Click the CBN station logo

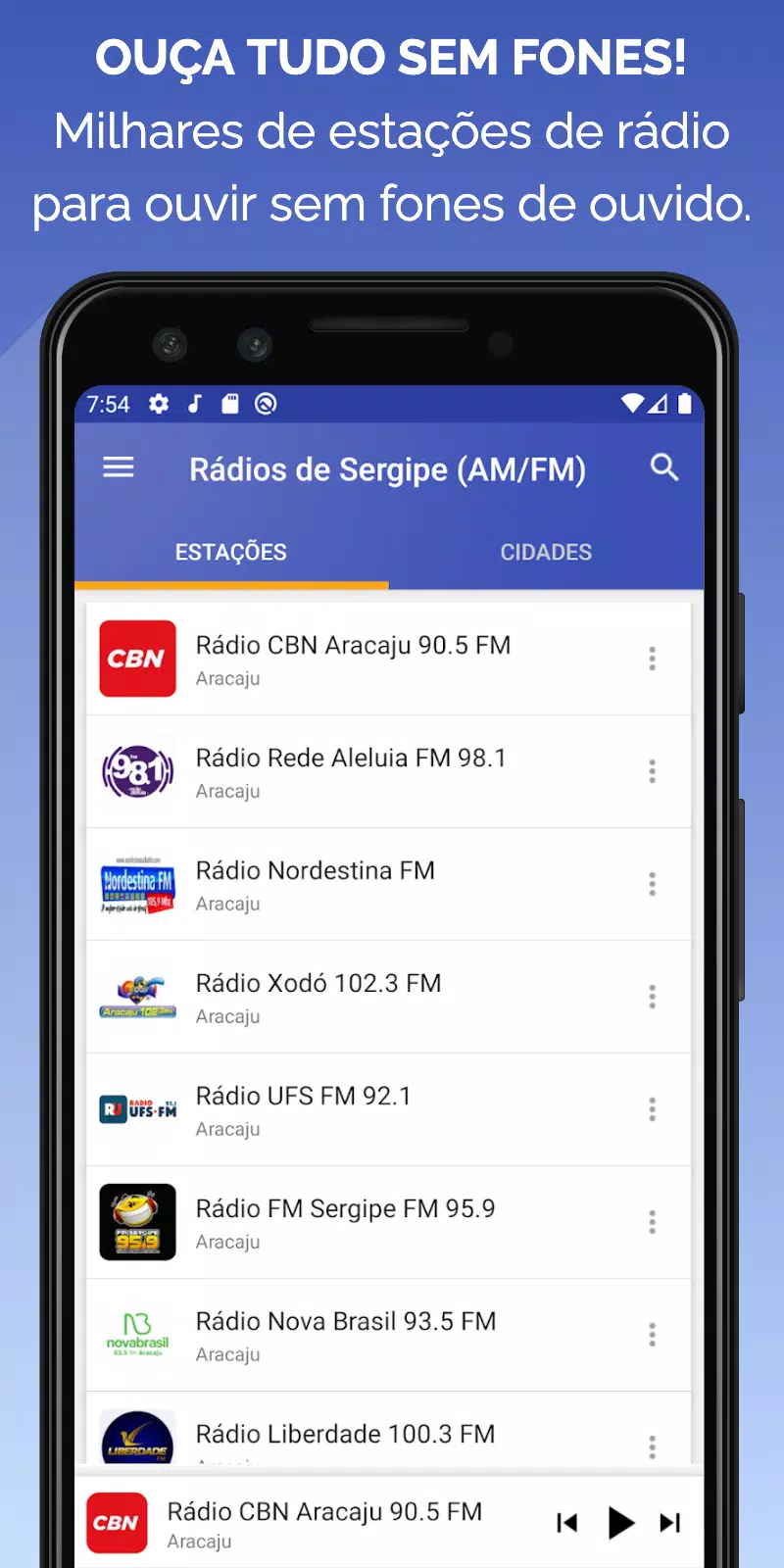(137, 659)
